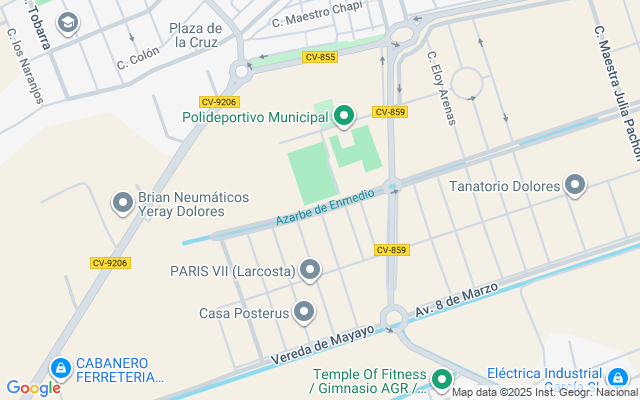Open PARIS VII (Larcosta) marker
The height and width of the screenshot is (400, 640).
[x=310, y=270]
